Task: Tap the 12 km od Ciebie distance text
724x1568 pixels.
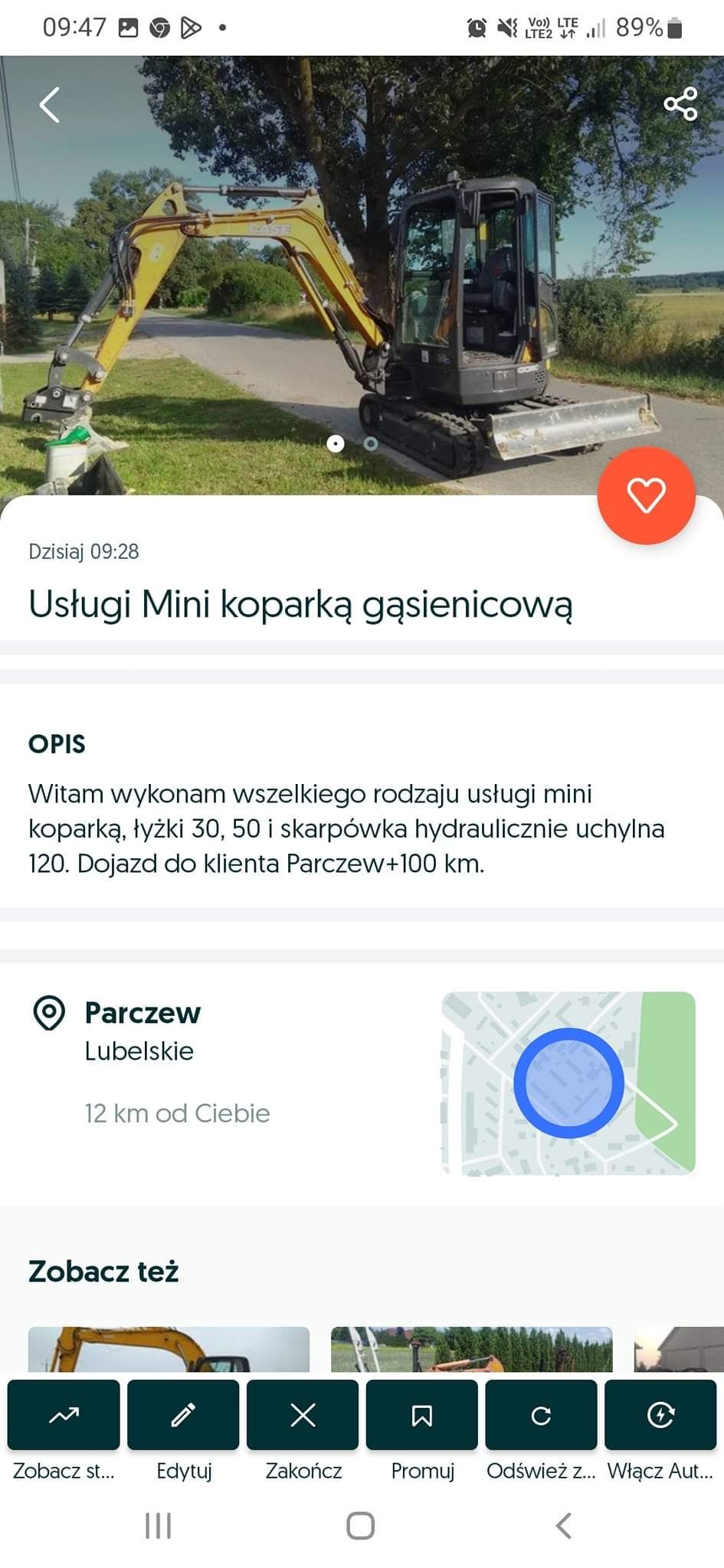Action: coord(177,1114)
